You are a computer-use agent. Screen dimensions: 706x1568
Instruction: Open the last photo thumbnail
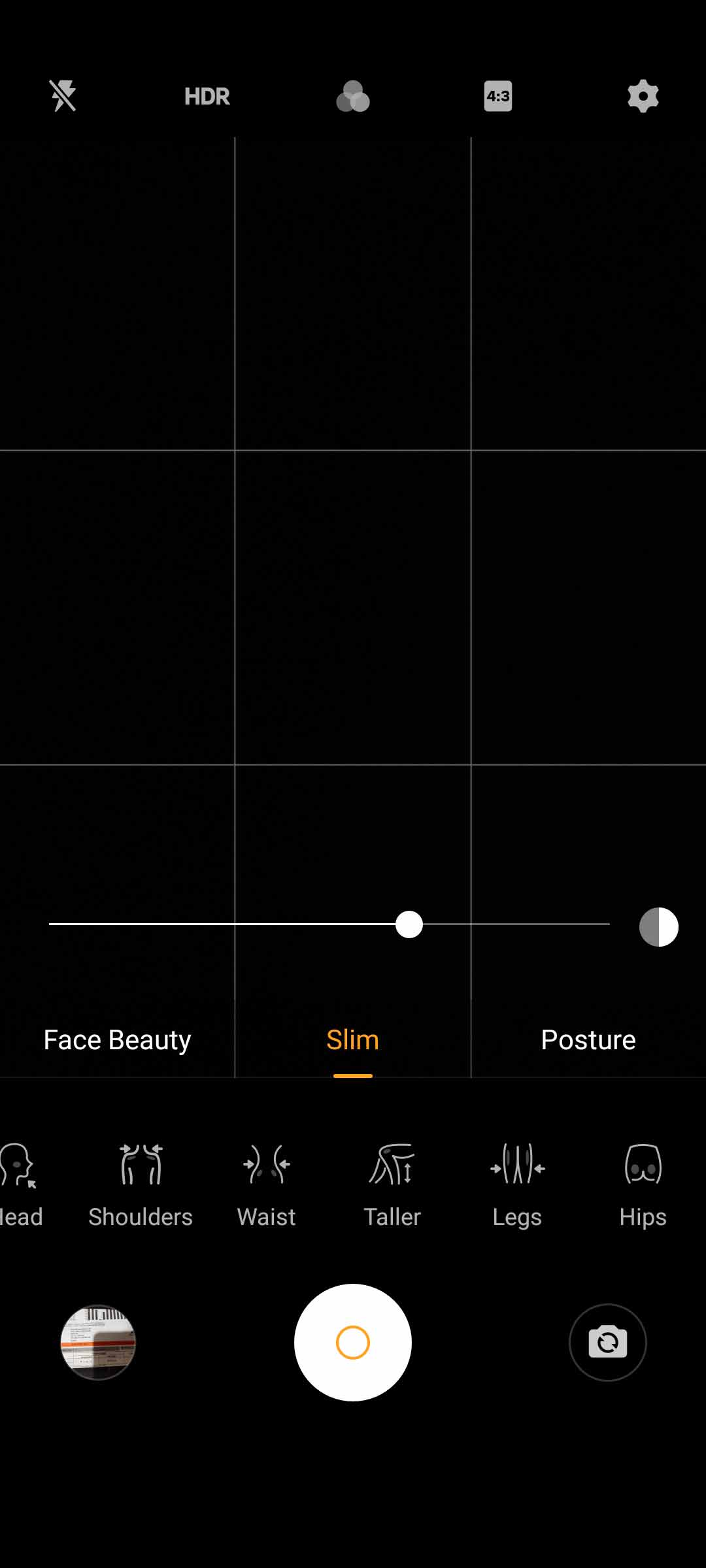pos(98,1342)
